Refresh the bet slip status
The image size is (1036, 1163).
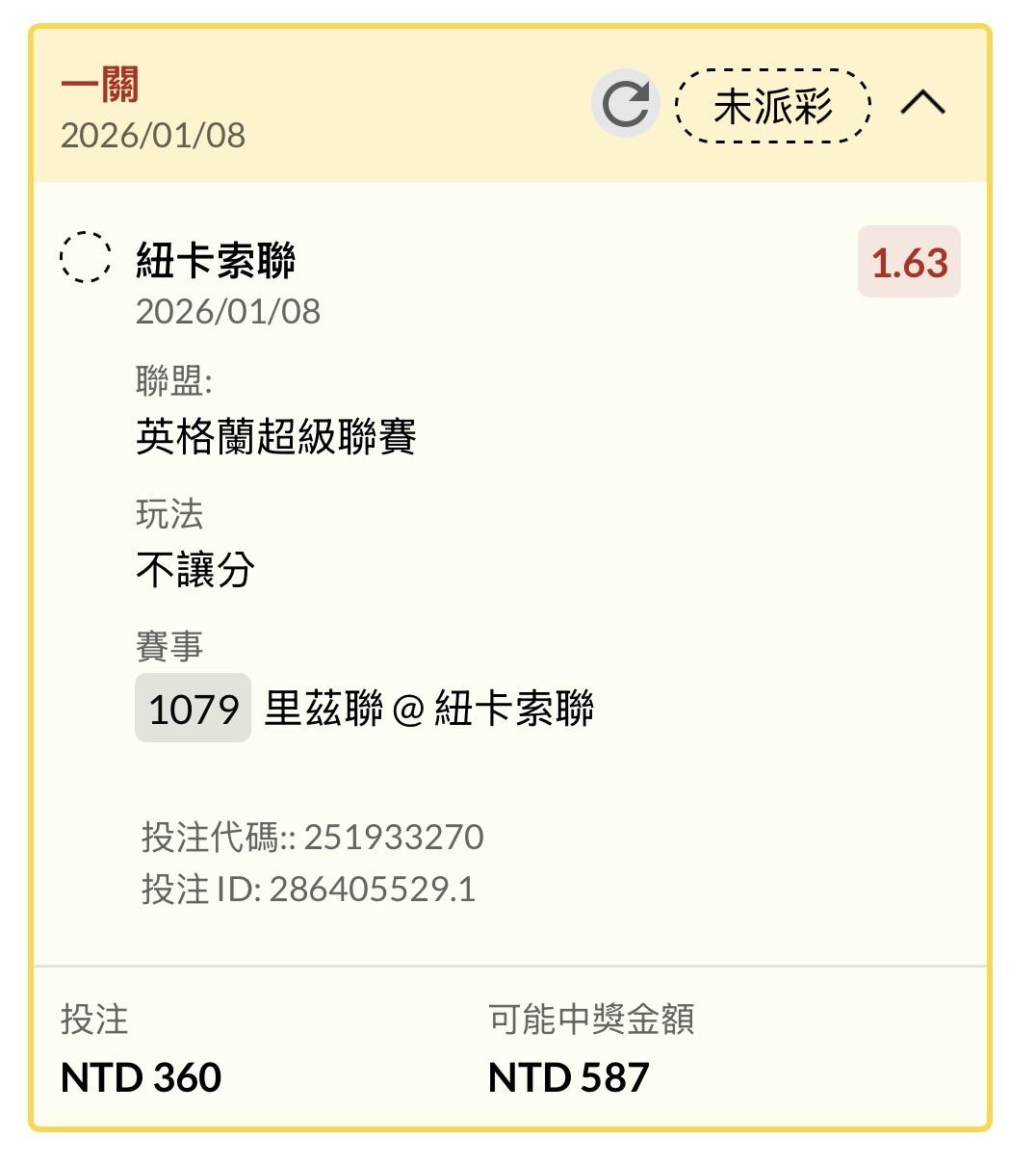click(x=625, y=104)
